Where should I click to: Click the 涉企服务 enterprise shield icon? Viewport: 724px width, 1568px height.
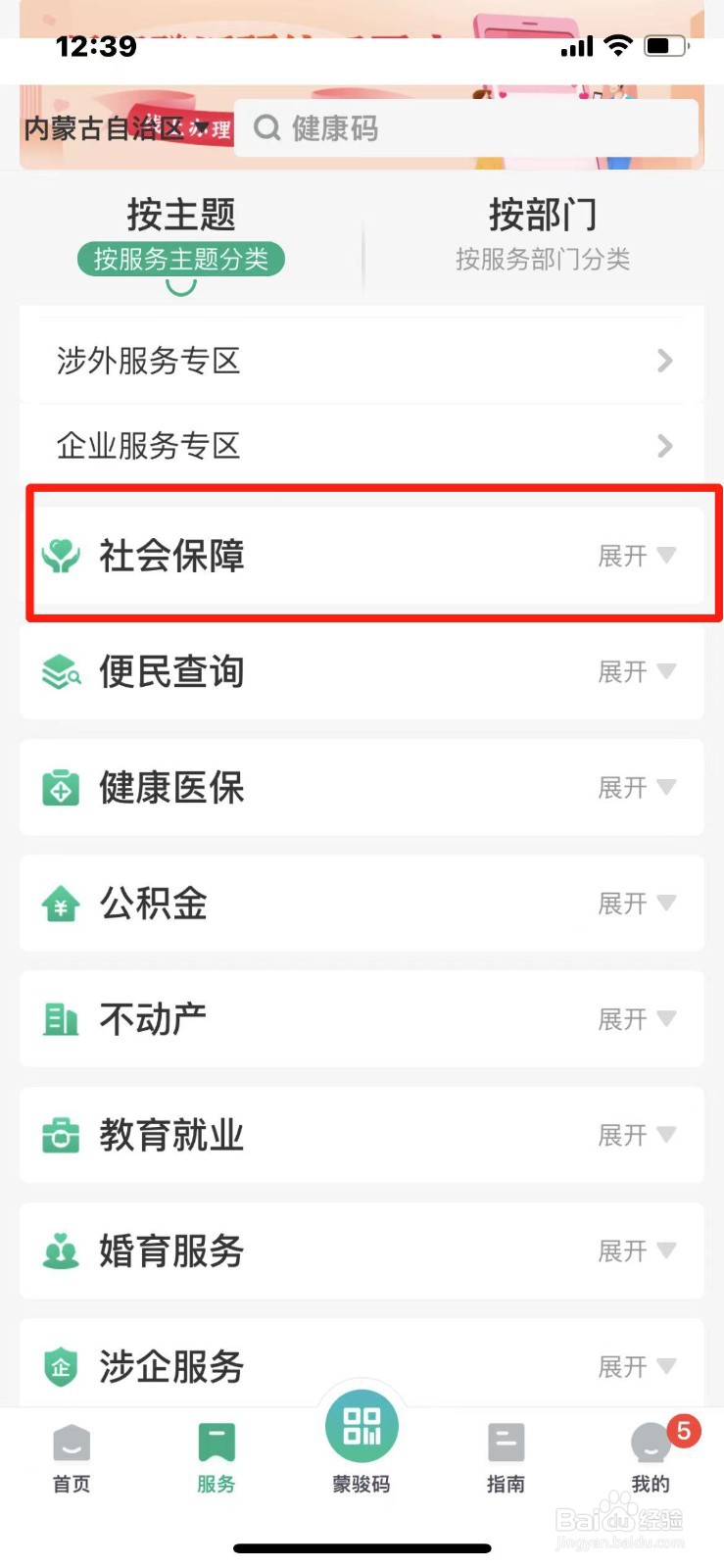[x=61, y=1366]
